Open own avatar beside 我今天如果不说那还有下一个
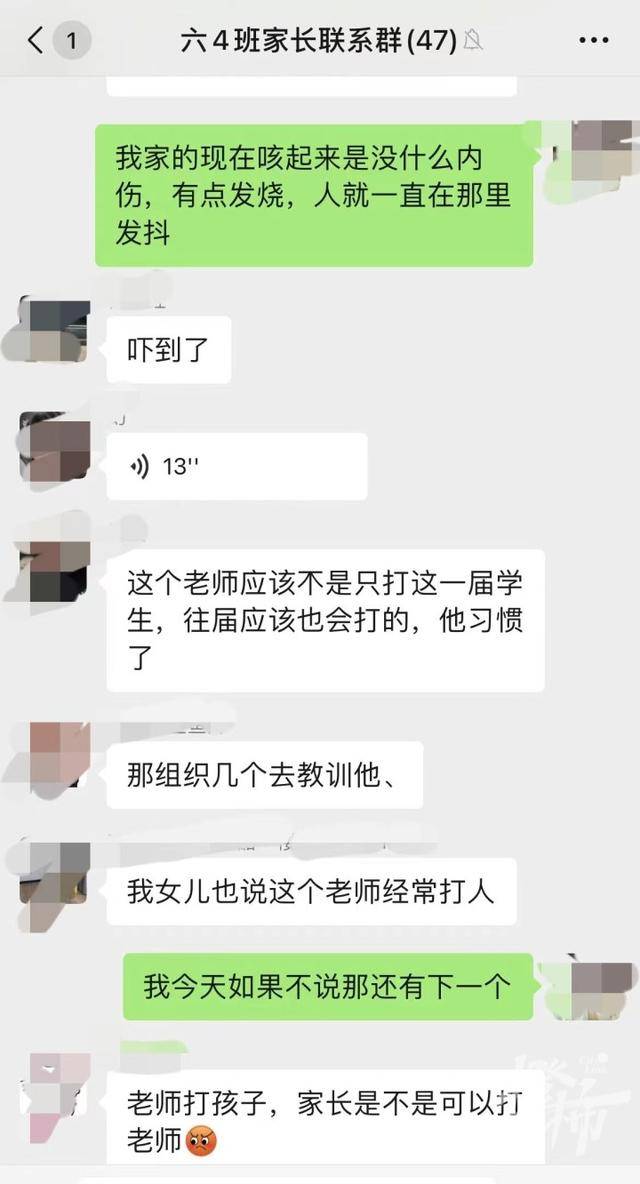Image resolution: width=640 pixels, height=1184 pixels. click(x=597, y=985)
